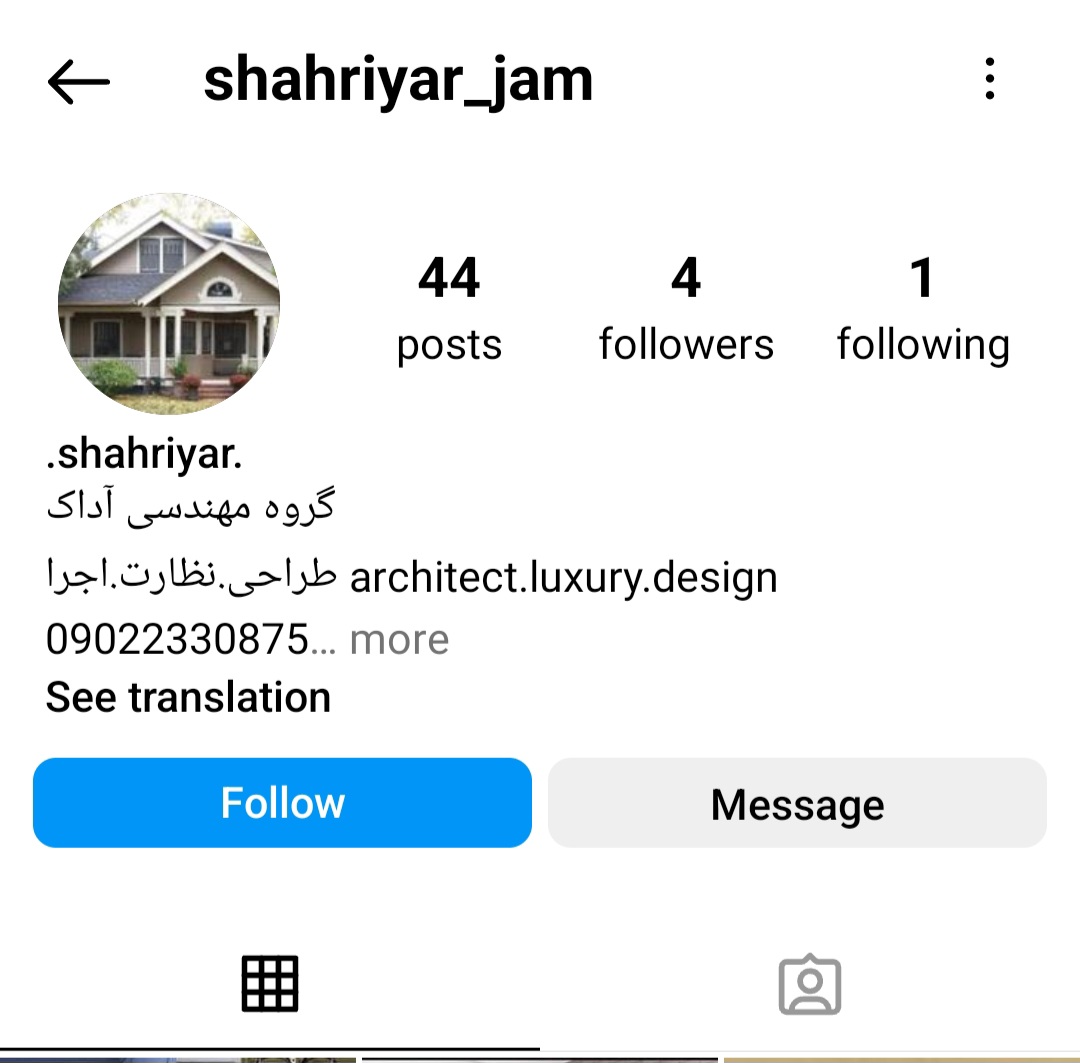This screenshot has height=1063, width=1080.
Task: Switch to the tagged photos tab
Action: (x=810, y=985)
